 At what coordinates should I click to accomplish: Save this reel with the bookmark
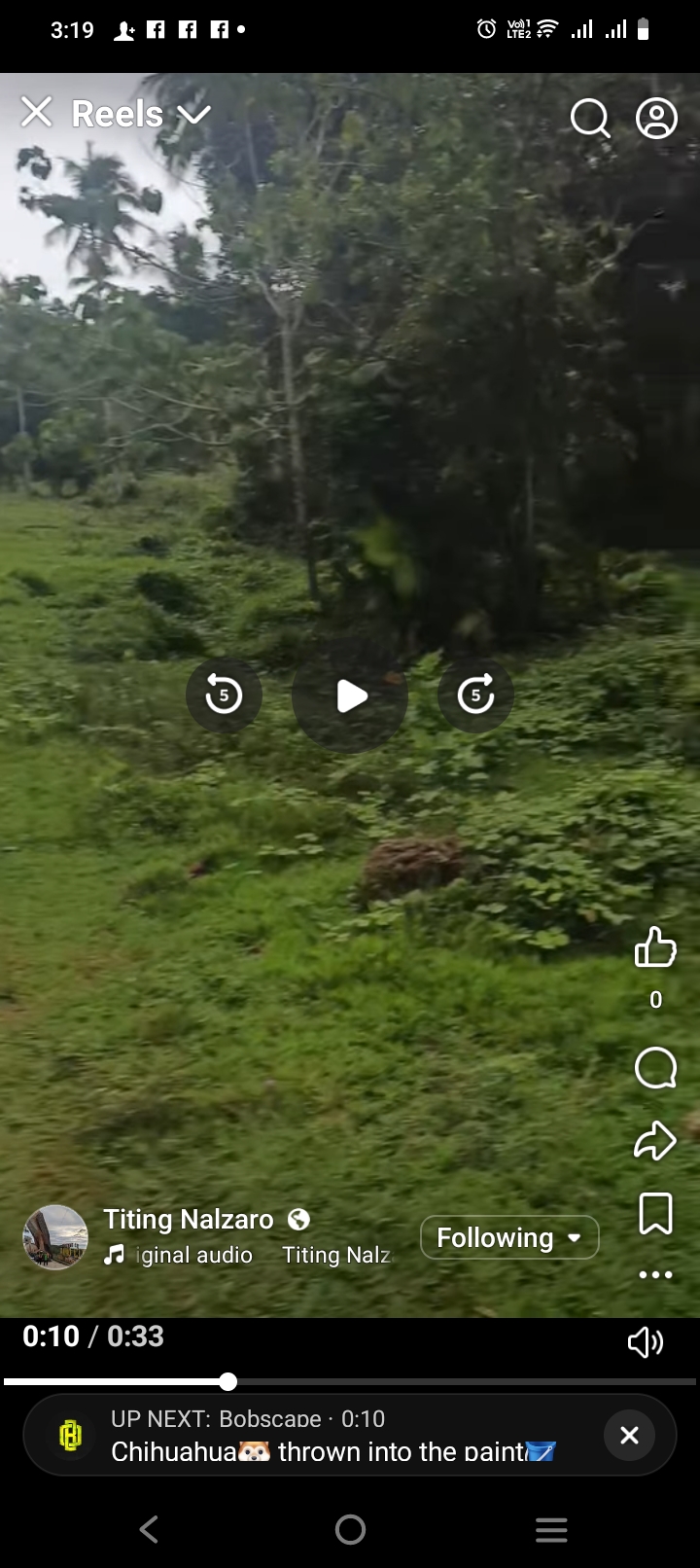click(655, 1214)
